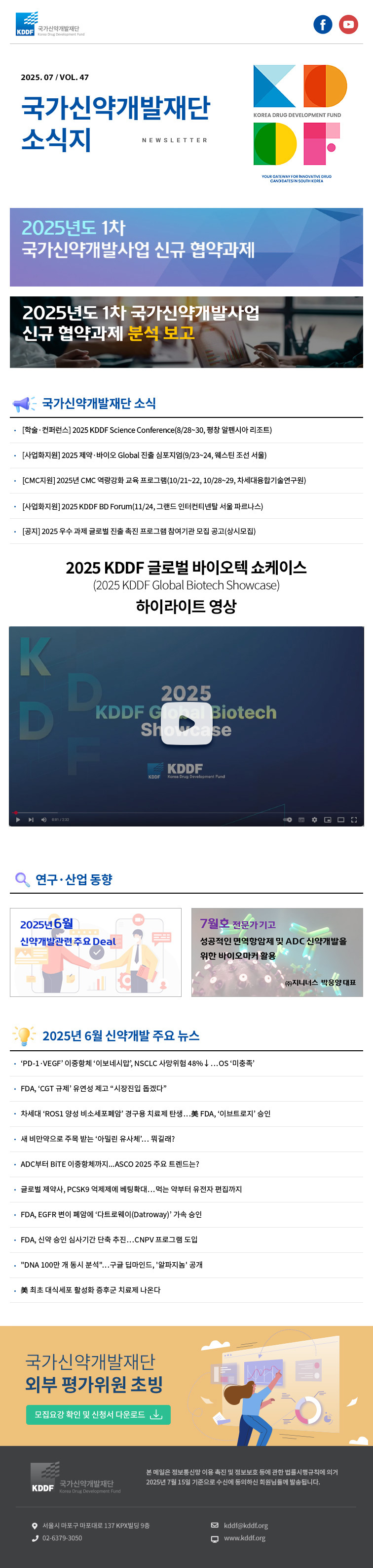Open the 제약·바이오 Global 진출 심포지엄 notice
This screenshot has height=1568, width=373.
coord(144,455)
